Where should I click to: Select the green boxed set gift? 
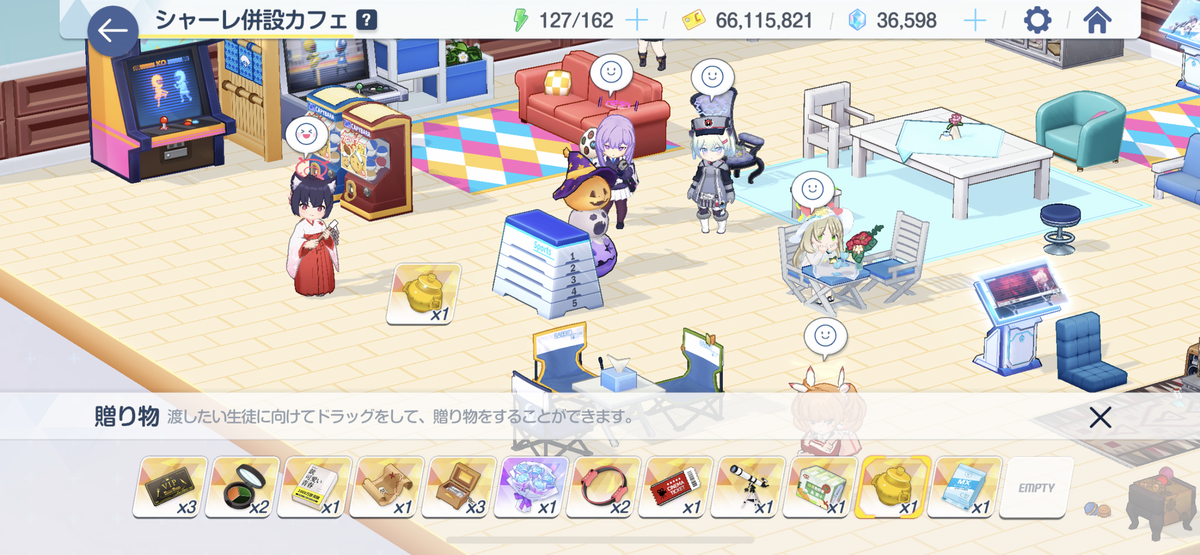pos(821,487)
